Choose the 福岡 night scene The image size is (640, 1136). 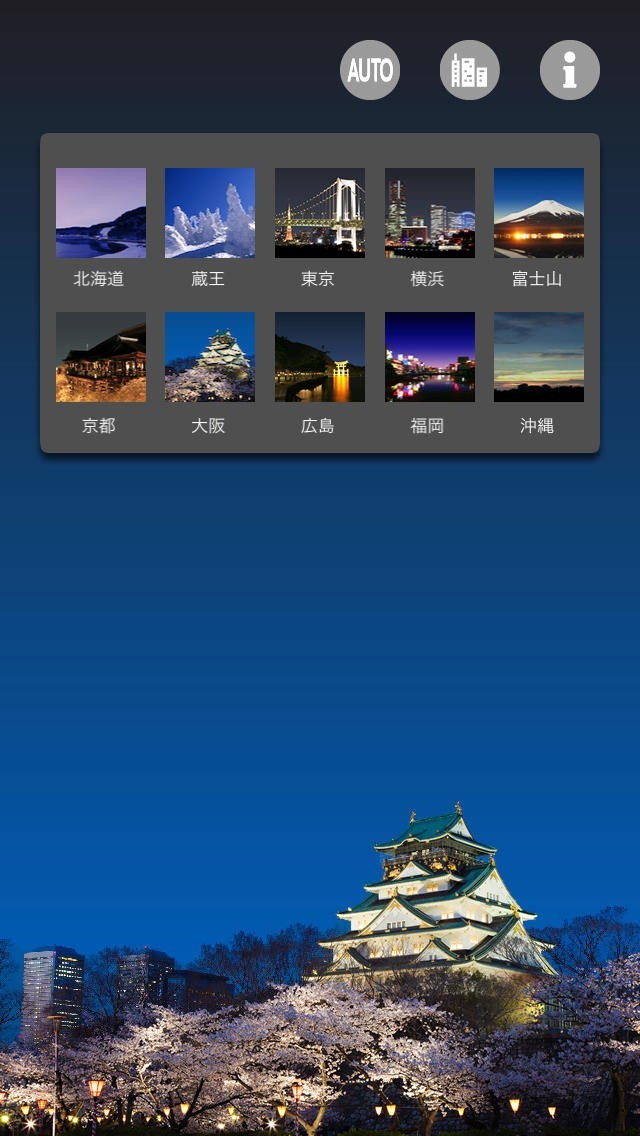[430, 357]
